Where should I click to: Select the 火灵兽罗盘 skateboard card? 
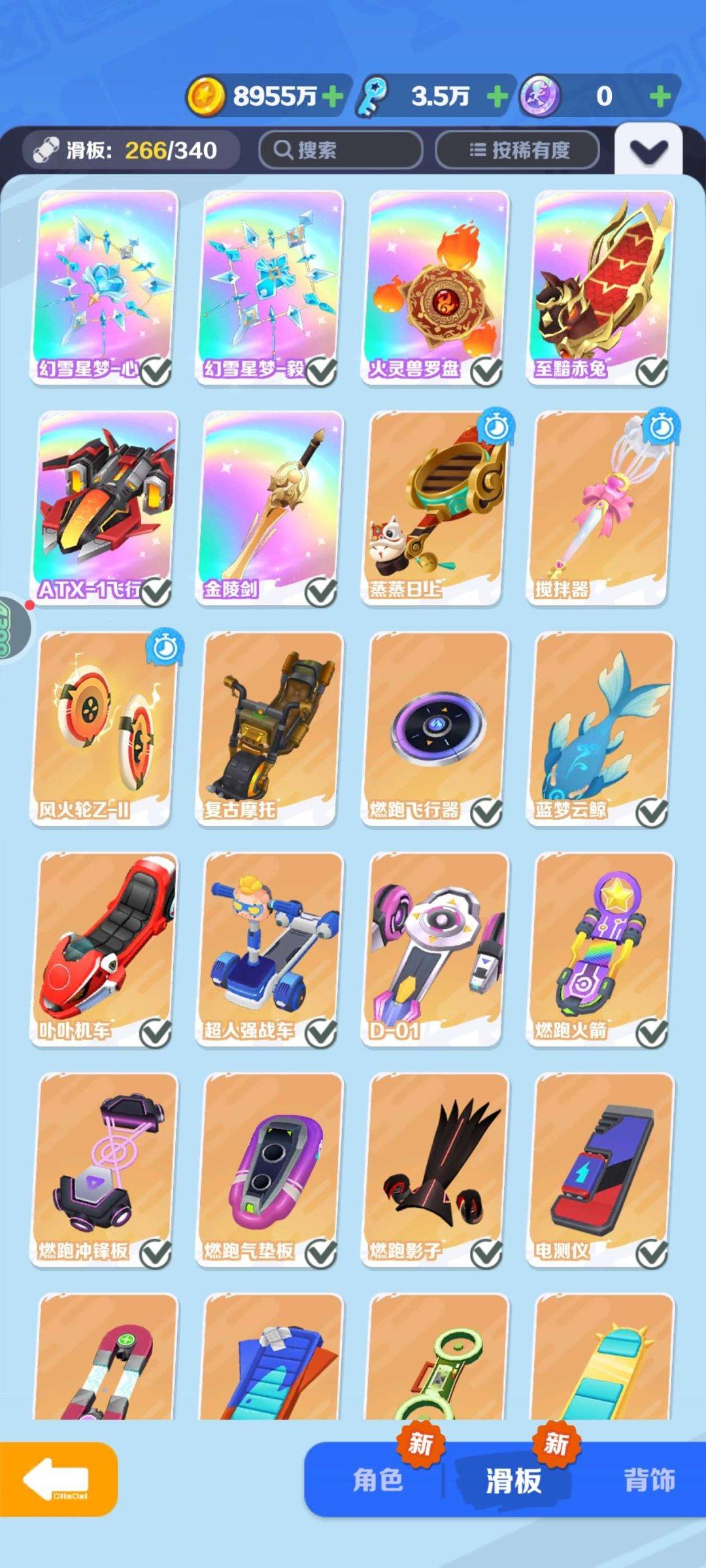[x=436, y=287]
